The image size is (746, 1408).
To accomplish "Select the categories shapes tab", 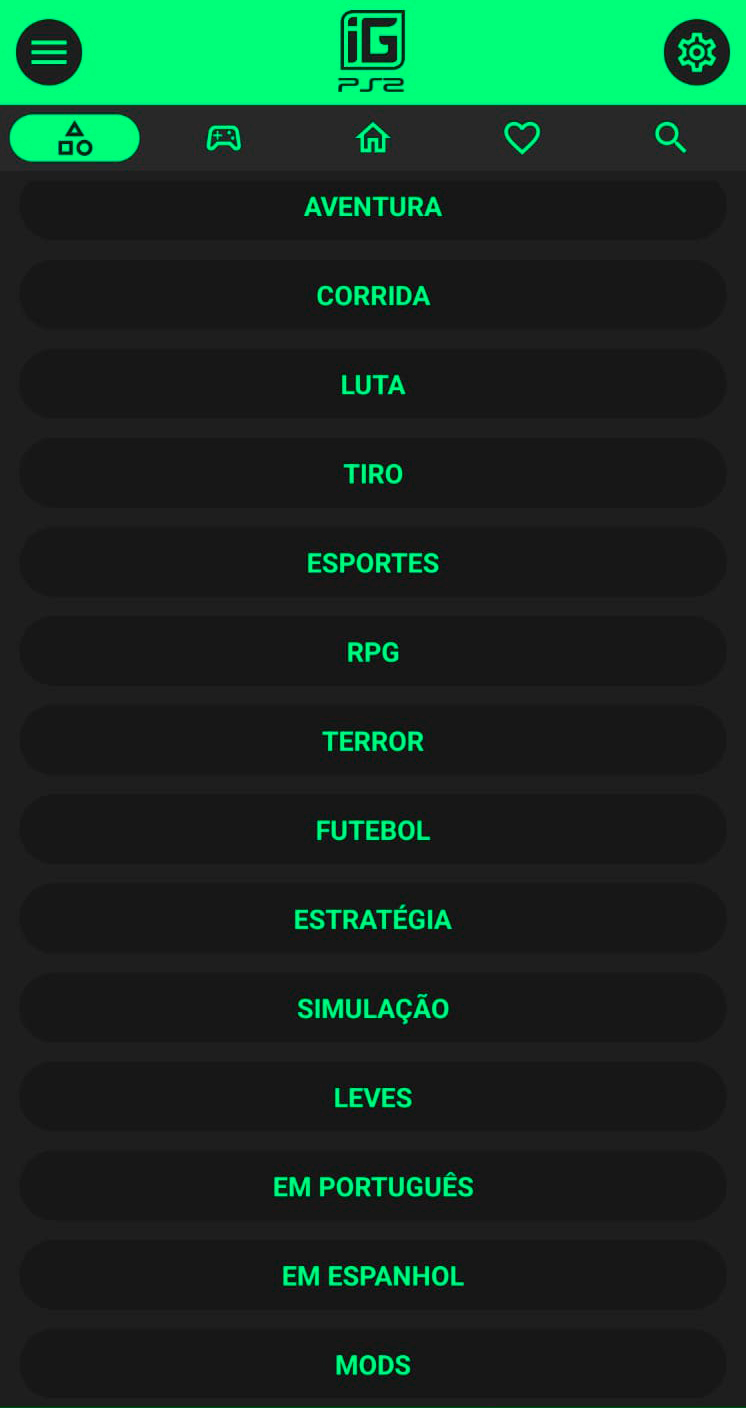I will pyautogui.click(x=75, y=138).
